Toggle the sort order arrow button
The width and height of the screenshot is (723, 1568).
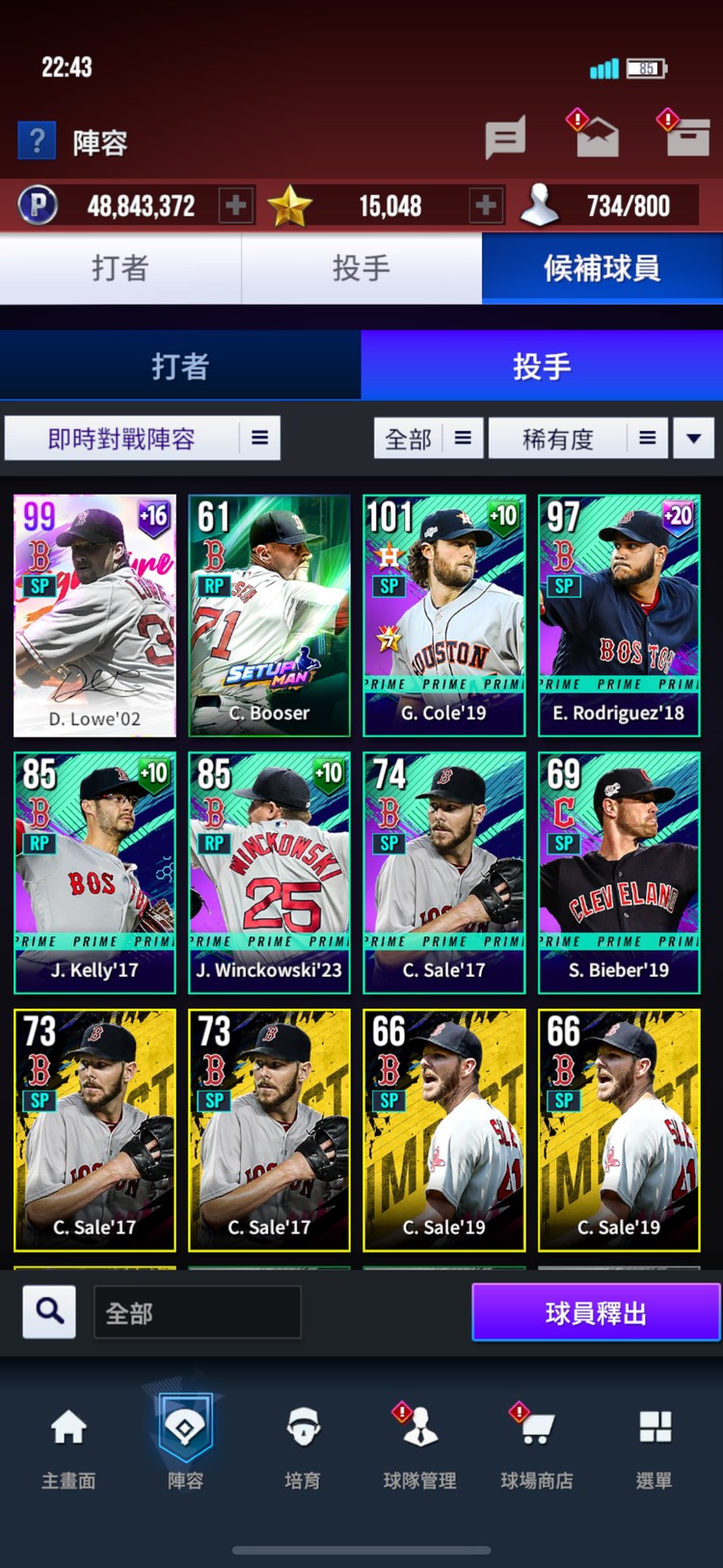(x=693, y=439)
